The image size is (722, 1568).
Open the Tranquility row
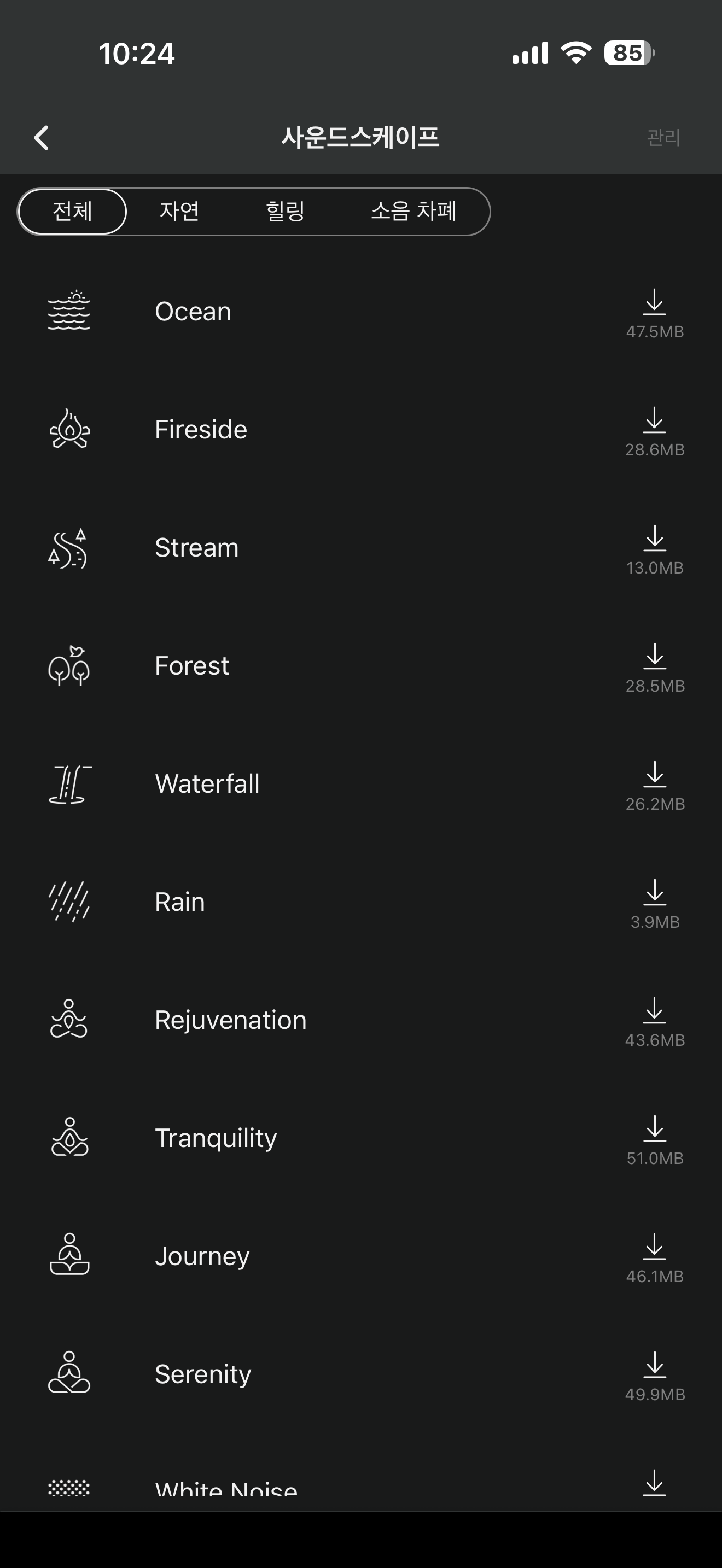click(216, 1138)
